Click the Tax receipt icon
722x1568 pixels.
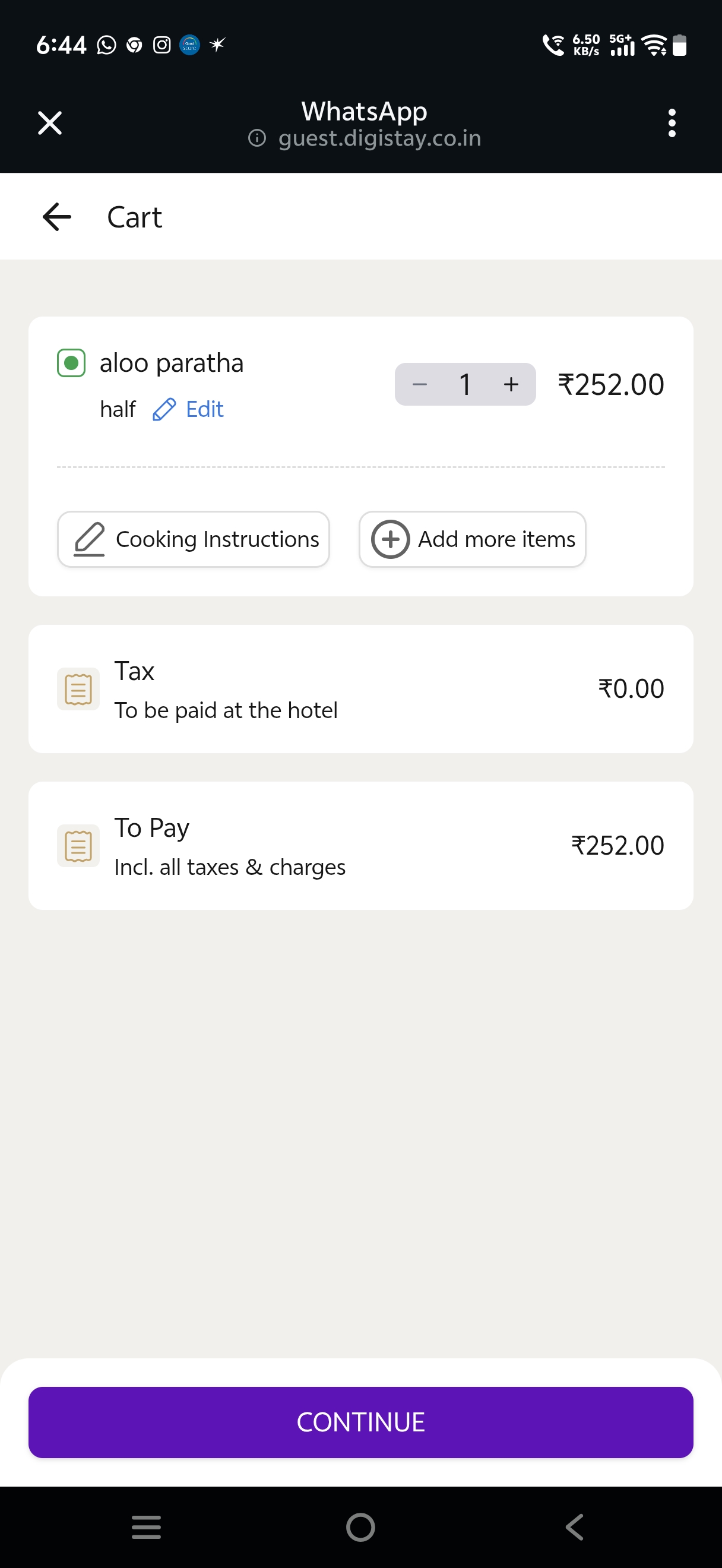coord(78,688)
